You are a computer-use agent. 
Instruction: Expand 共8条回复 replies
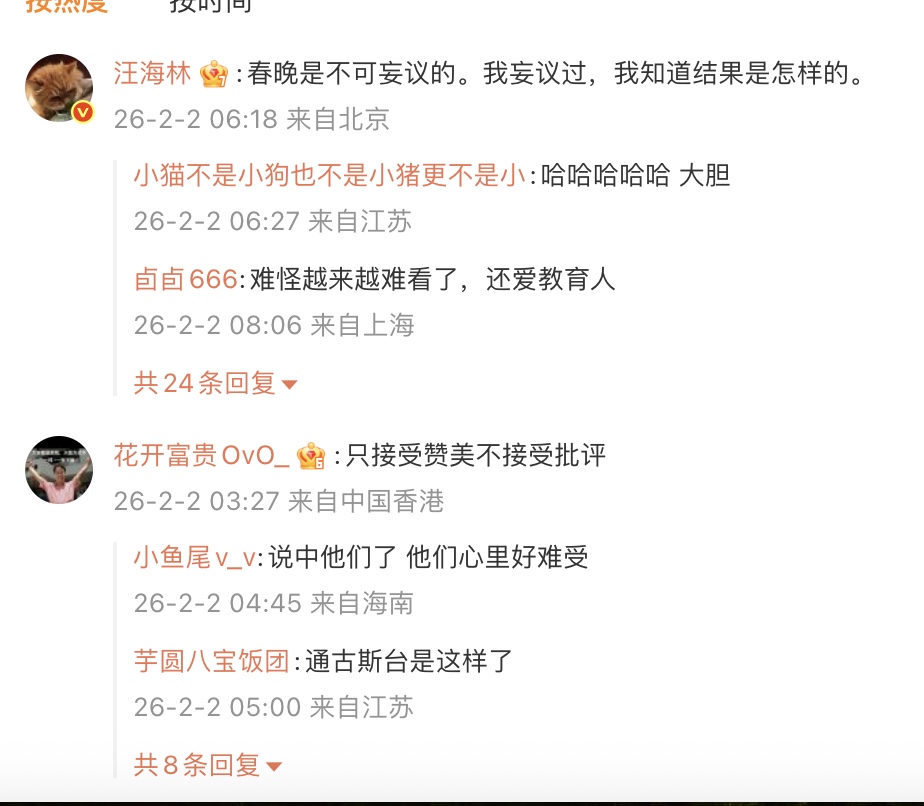coord(208,766)
